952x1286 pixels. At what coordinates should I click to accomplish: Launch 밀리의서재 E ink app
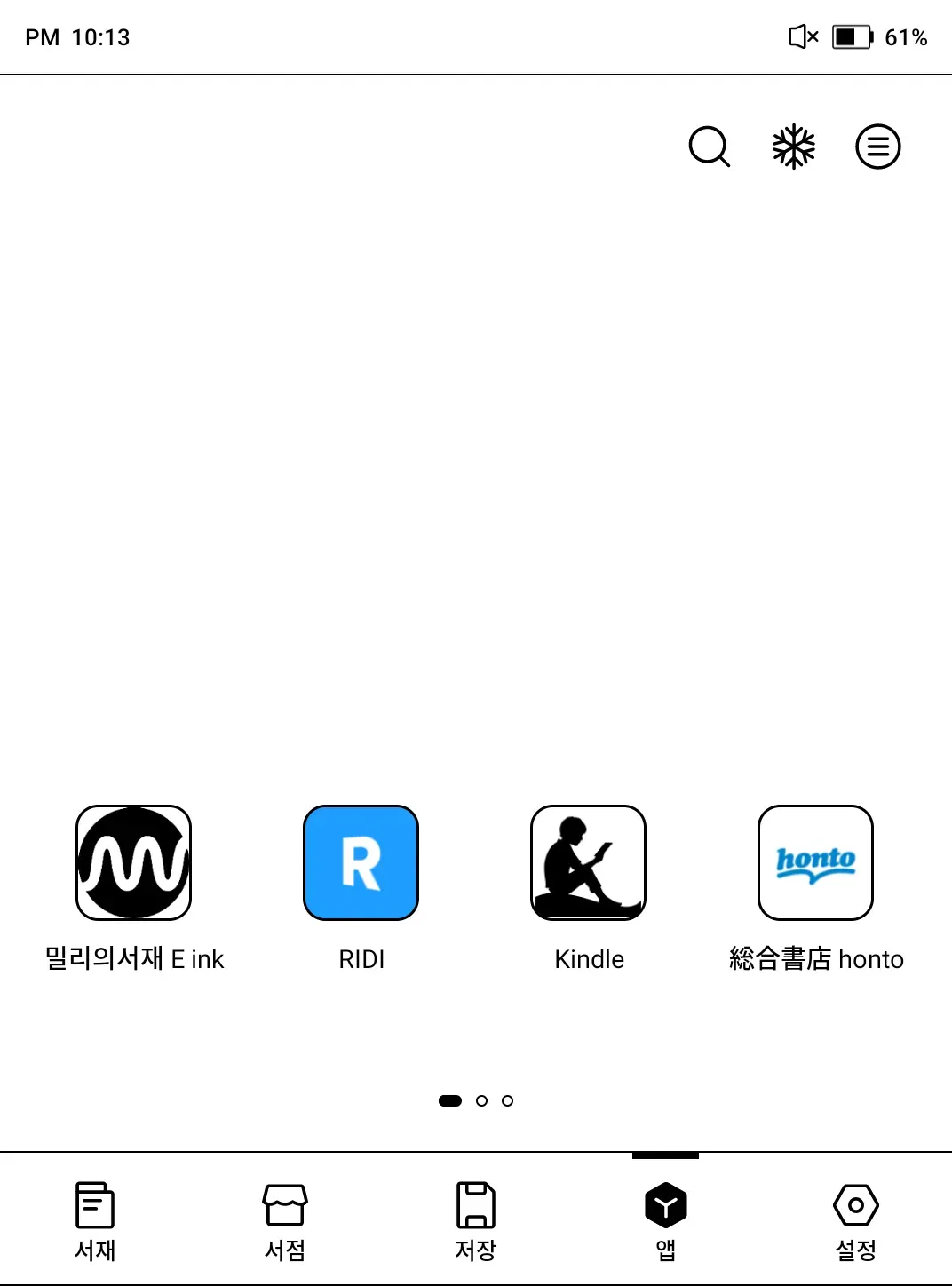[x=134, y=862]
